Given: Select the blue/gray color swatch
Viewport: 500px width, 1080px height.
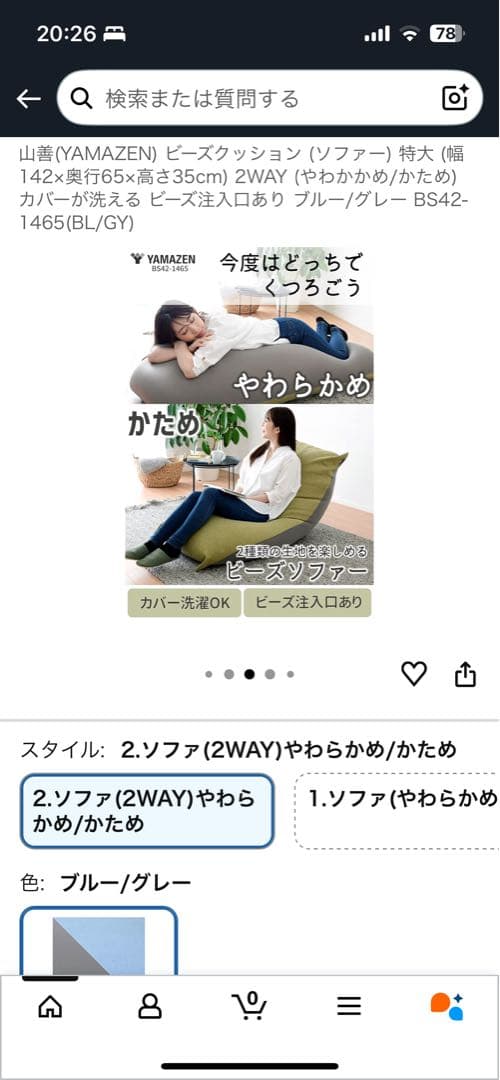Looking at the screenshot, I should (x=99, y=942).
